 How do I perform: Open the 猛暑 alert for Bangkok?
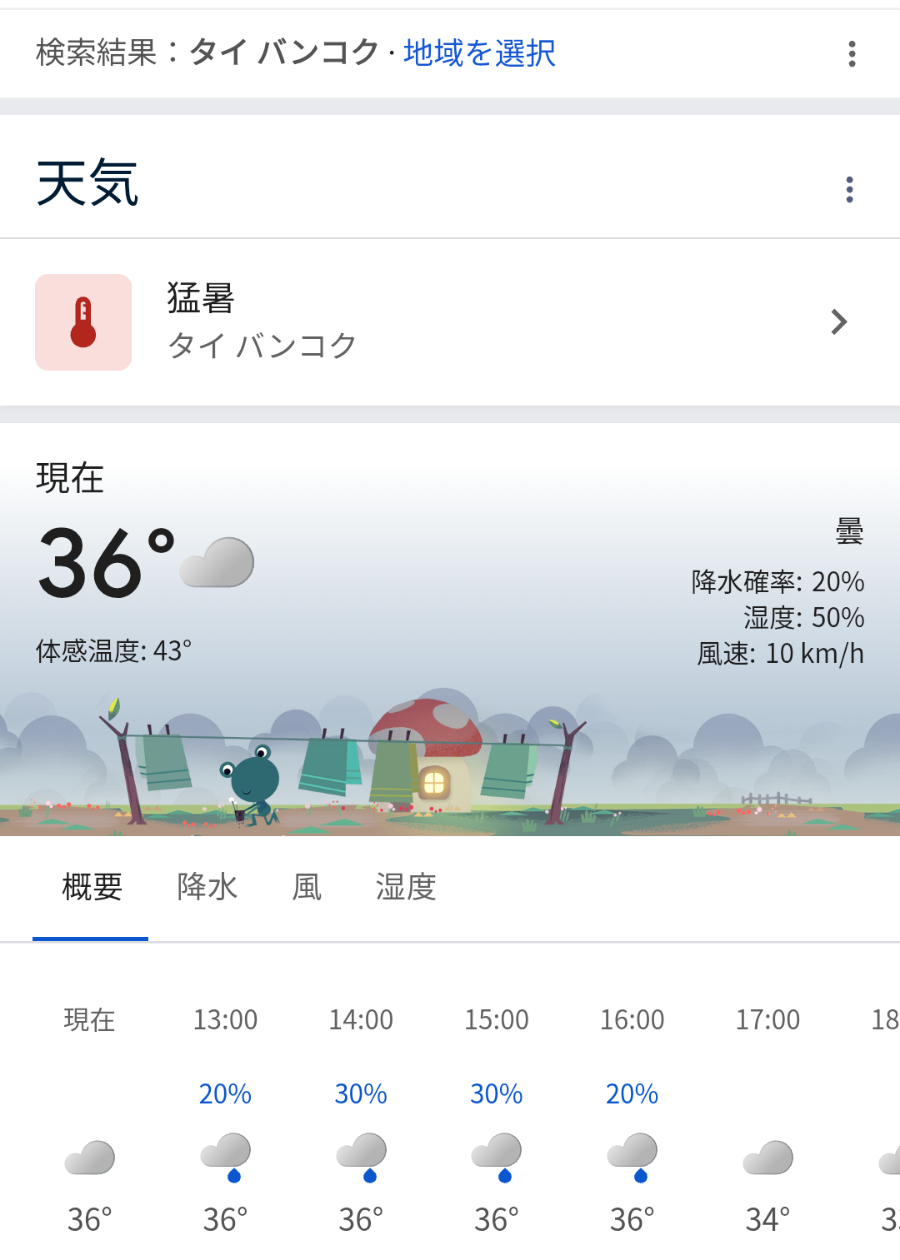click(x=449, y=322)
